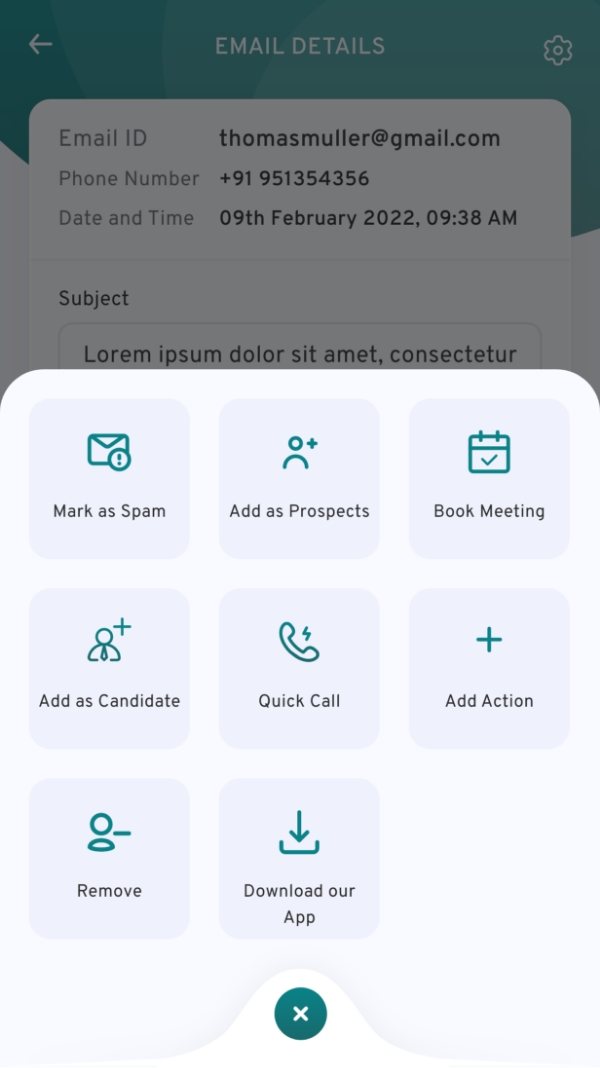The height and width of the screenshot is (1068, 600).
Task: Start a Quick Call
Action: point(299,668)
